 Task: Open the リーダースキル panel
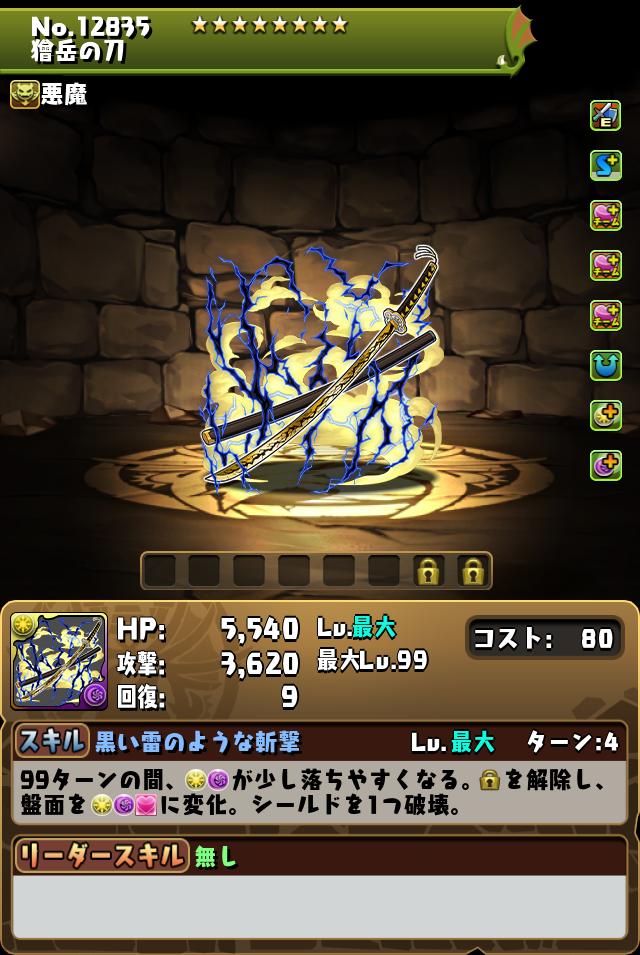click(320, 855)
